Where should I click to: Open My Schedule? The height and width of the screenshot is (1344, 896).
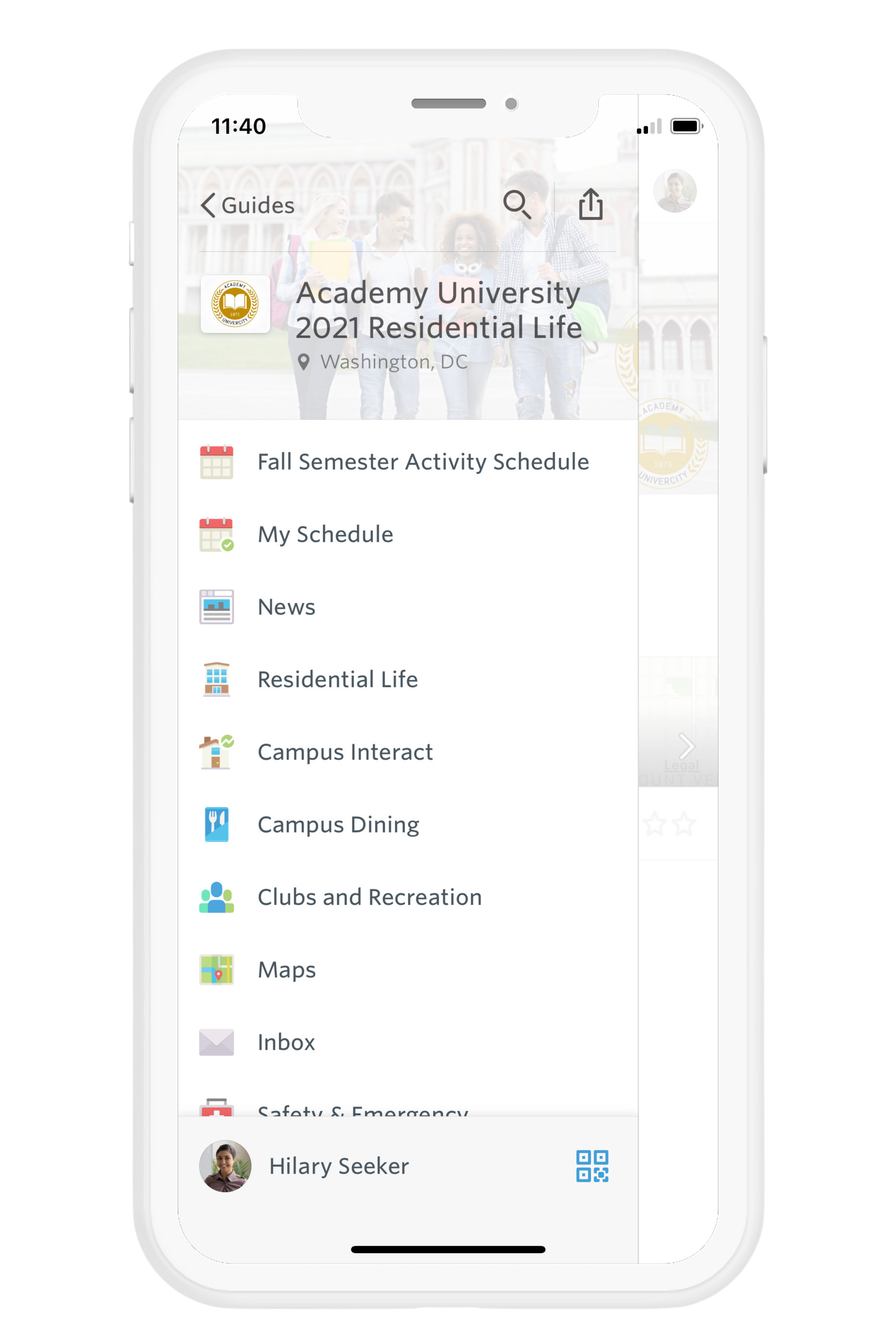click(x=324, y=534)
